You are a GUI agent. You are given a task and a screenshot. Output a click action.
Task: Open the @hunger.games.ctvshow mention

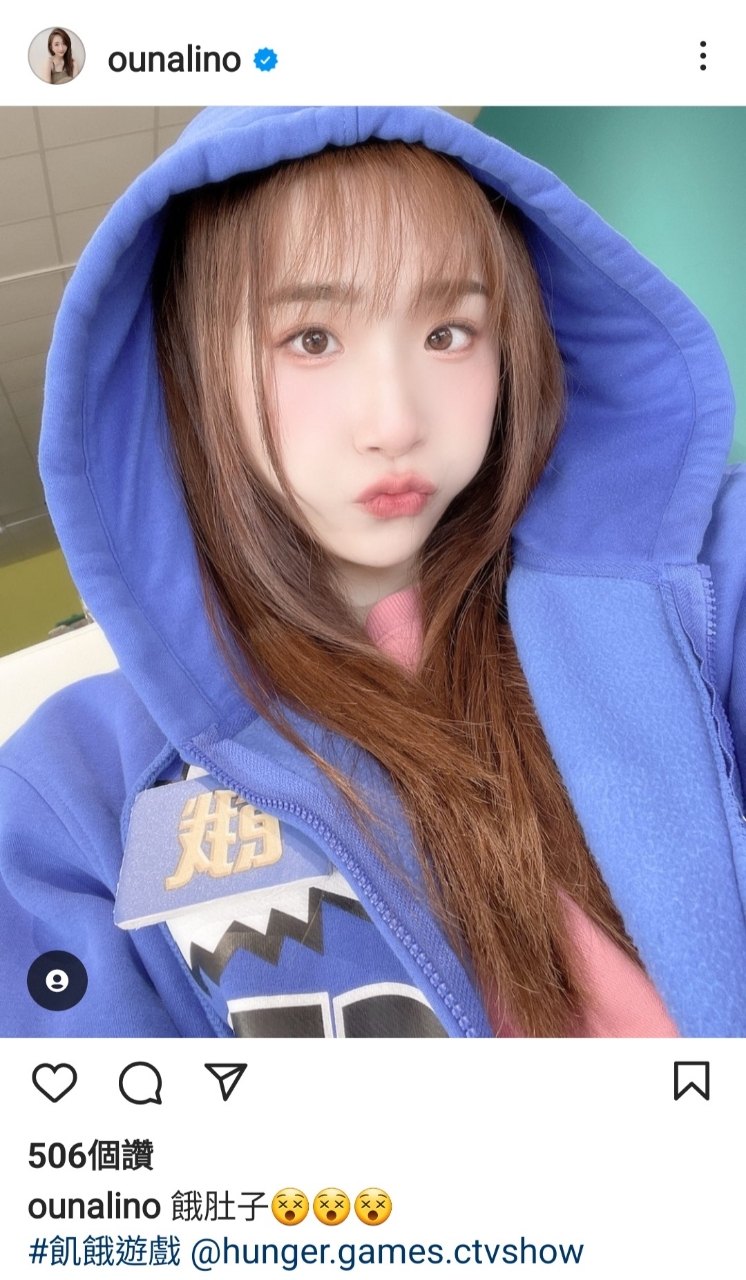click(x=386, y=1252)
